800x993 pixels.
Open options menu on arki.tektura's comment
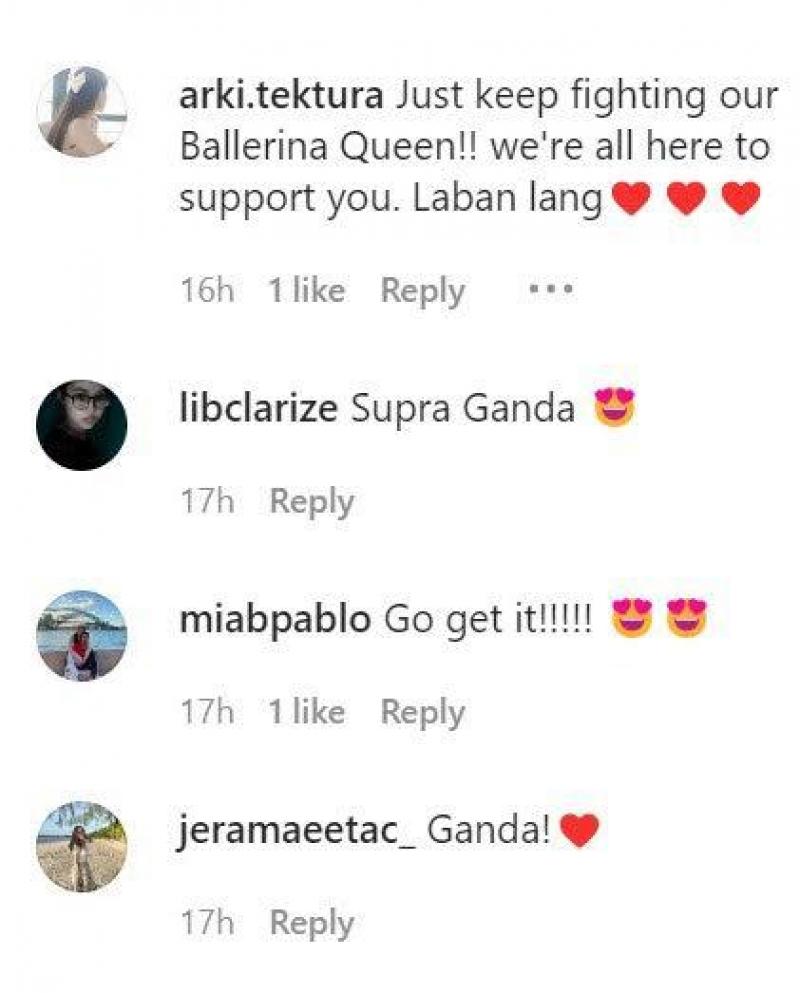tap(550, 290)
